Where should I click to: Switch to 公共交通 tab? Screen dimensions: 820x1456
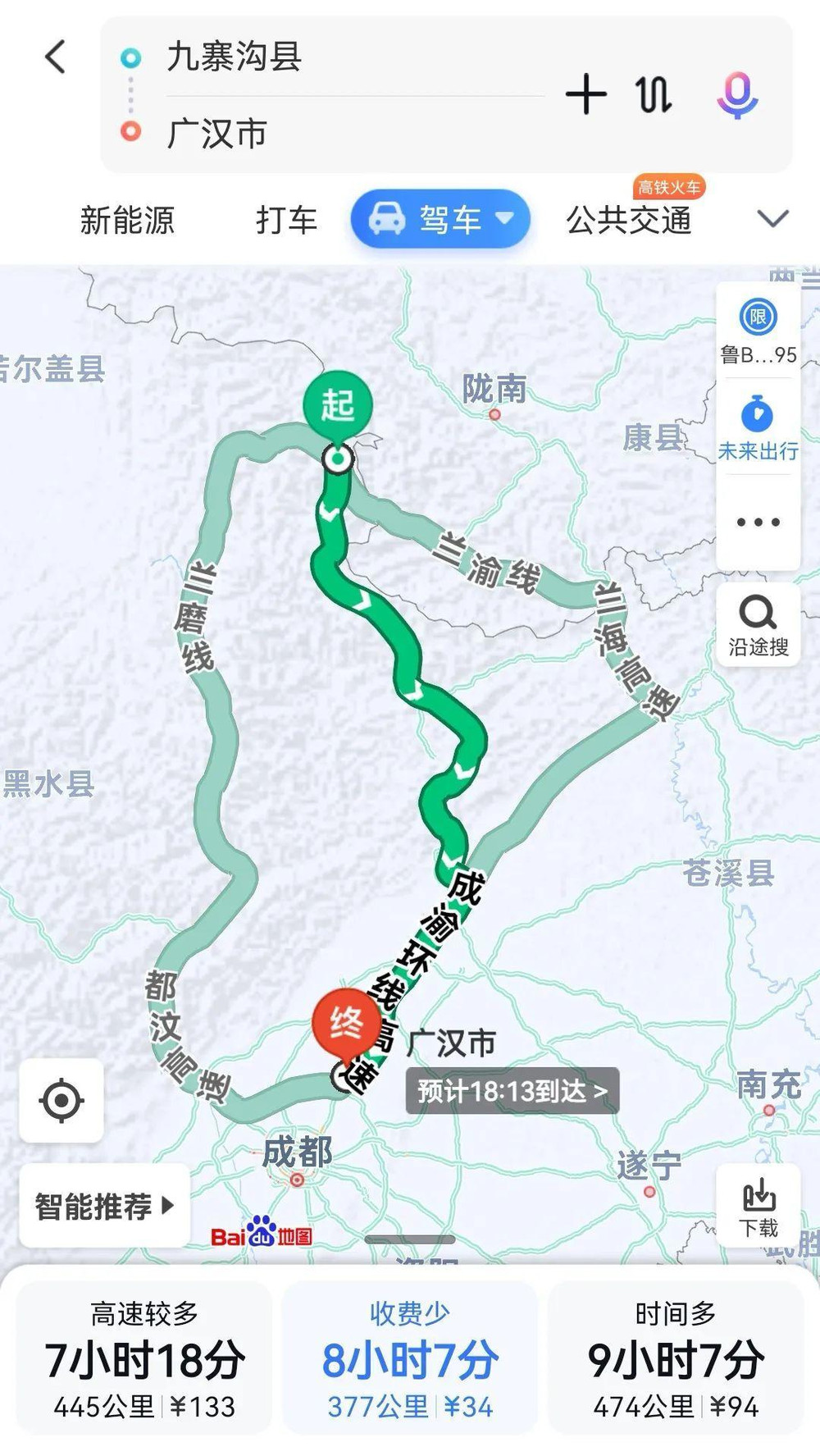point(629,220)
